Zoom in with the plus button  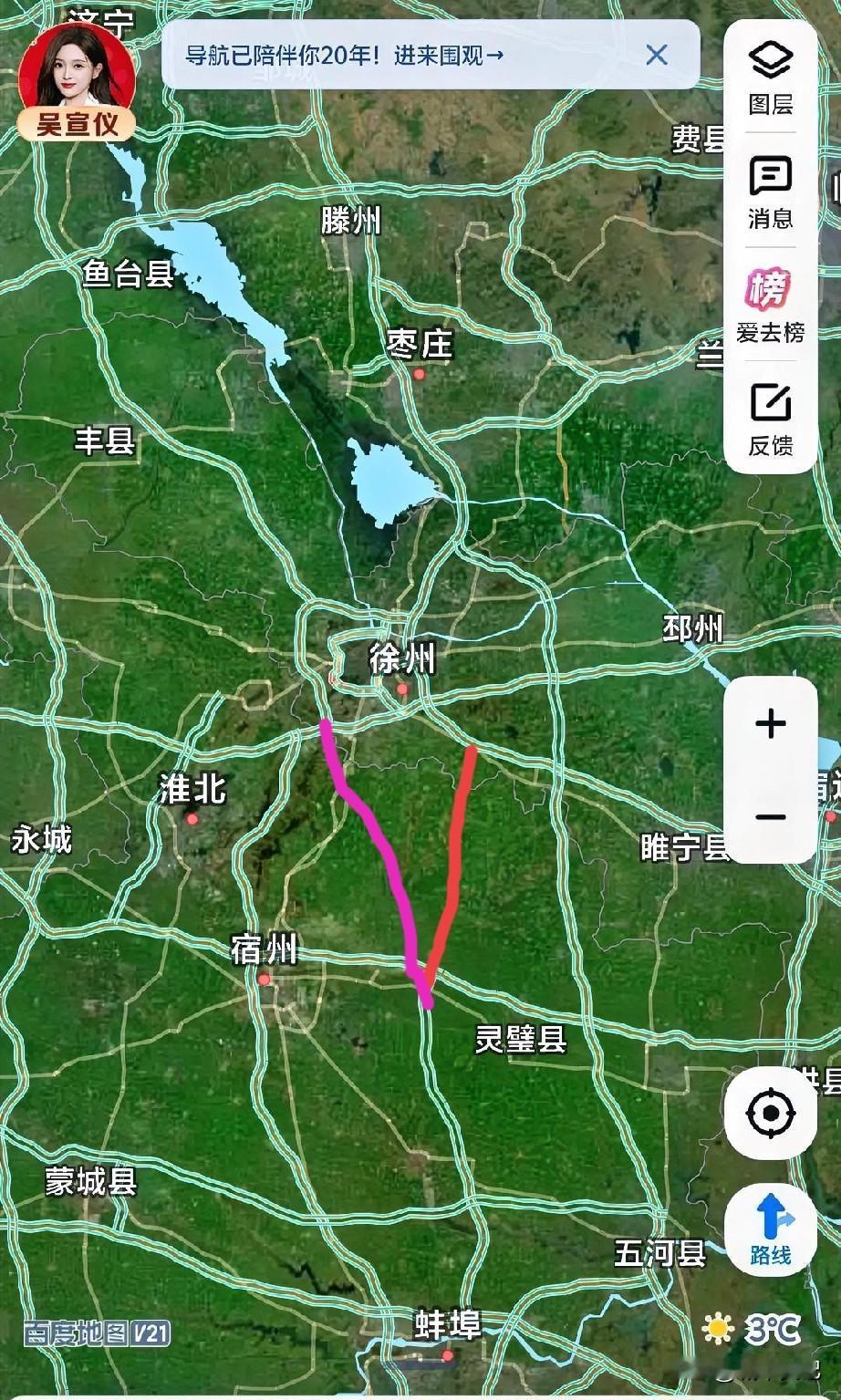(771, 723)
